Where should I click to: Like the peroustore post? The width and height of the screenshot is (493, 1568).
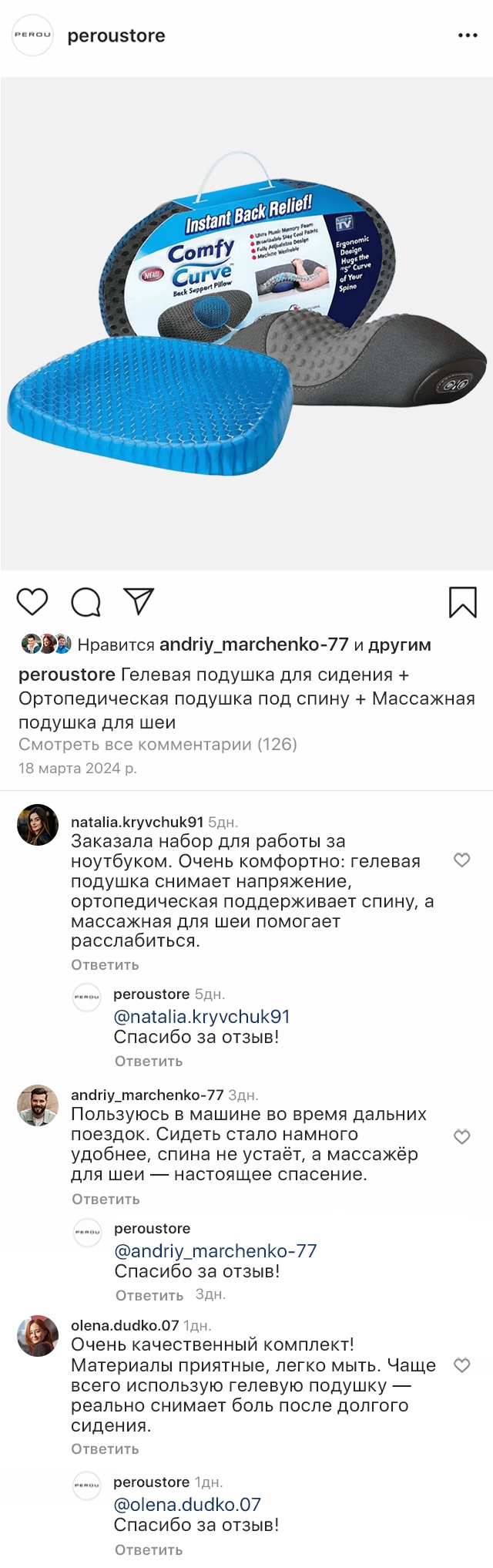(x=32, y=602)
